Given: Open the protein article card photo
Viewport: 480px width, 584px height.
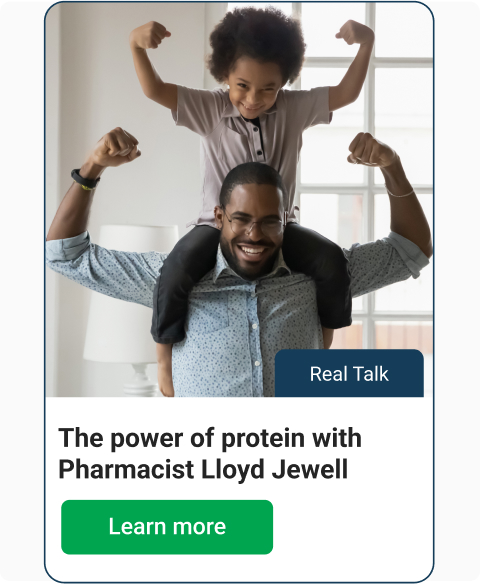Looking at the screenshot, I should [x=239, y=200].
